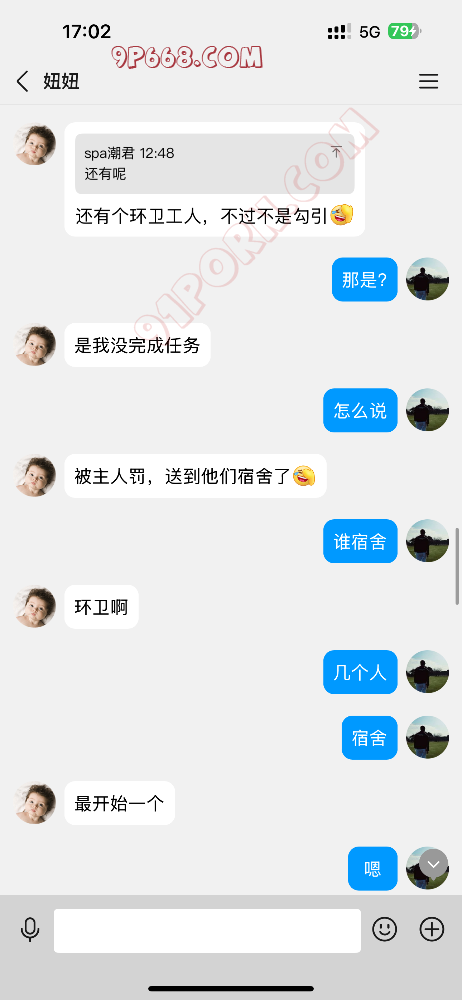Open the plus attachment options
The height and width of the screenshot is (1000, 462).
pos(432,929)
